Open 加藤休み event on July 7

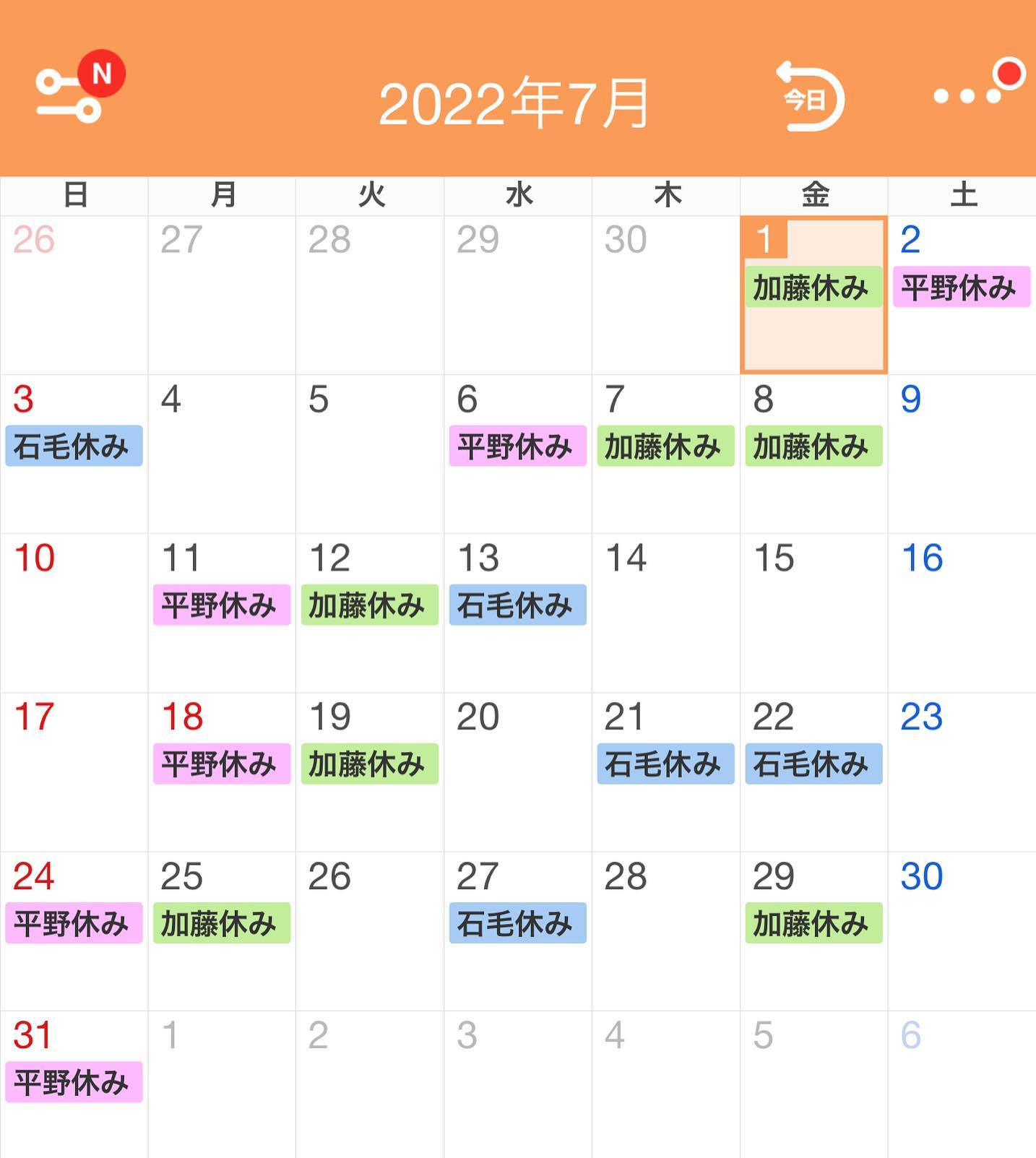coord(665,446)
